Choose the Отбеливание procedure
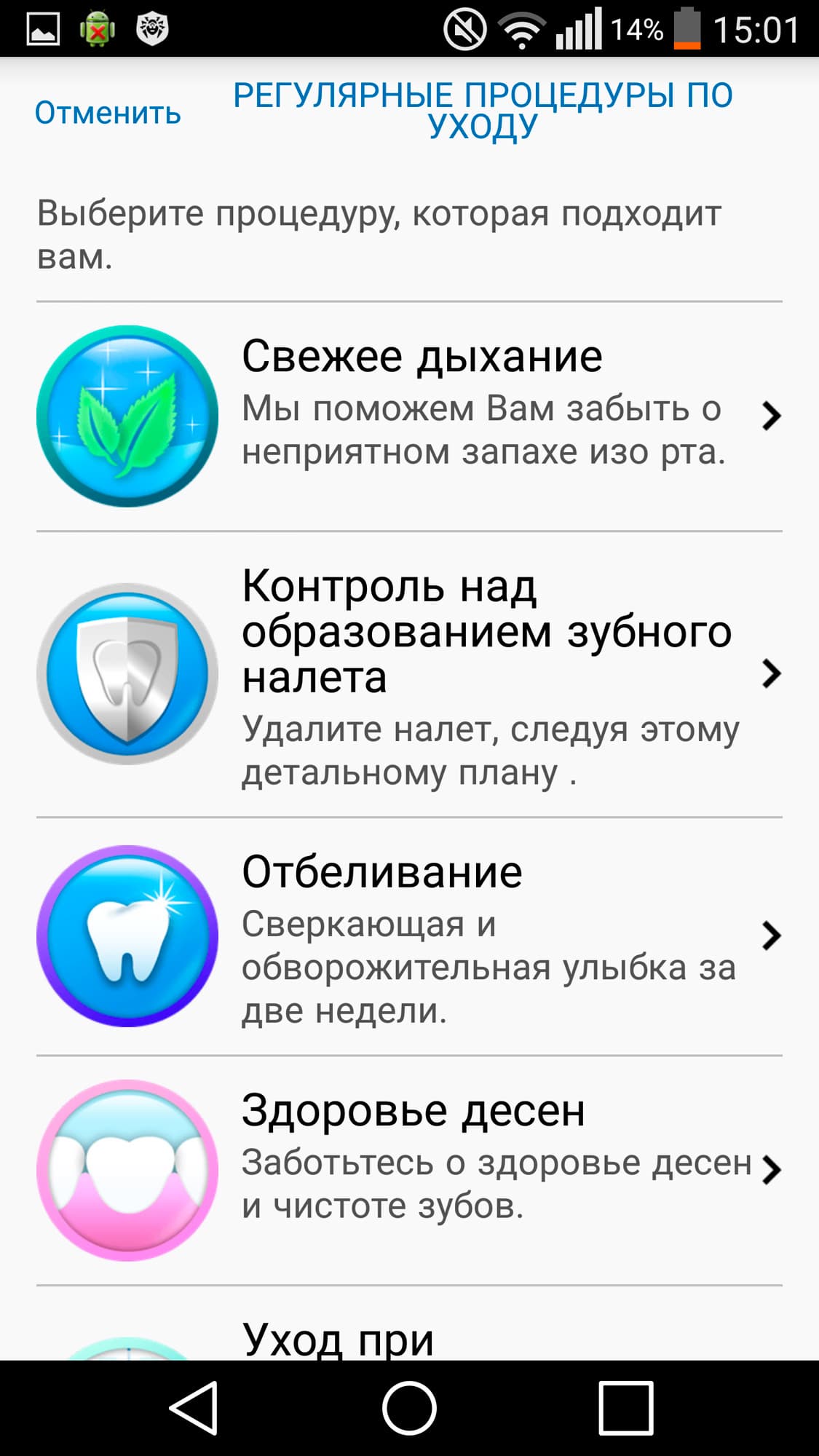This screenshot has height=1456, width=819. tap(422, 935)
